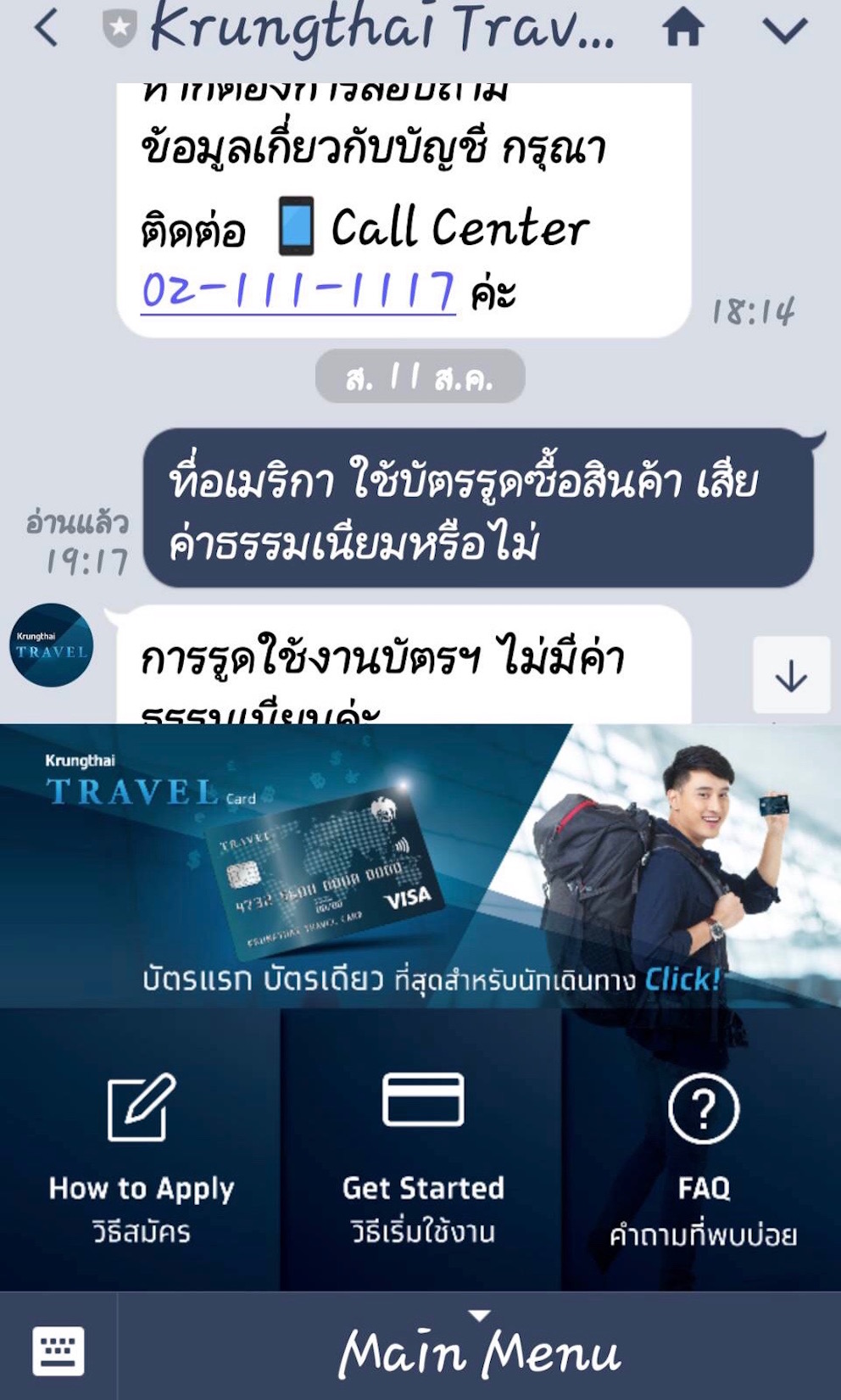Call the 02-111-1117 Call Center number

(x=298, y=291)
